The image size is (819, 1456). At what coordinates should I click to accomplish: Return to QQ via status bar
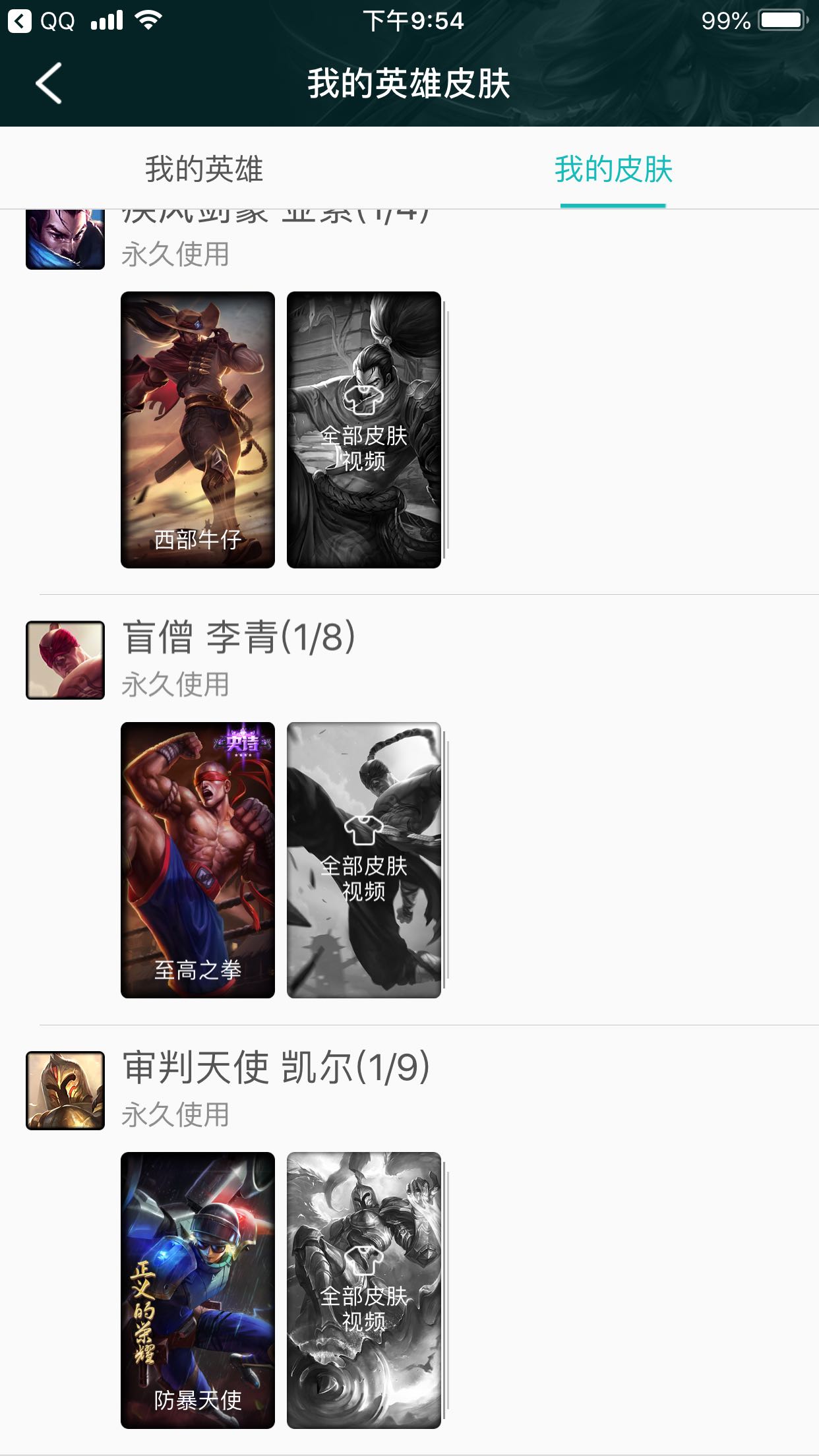click(41, 21)
